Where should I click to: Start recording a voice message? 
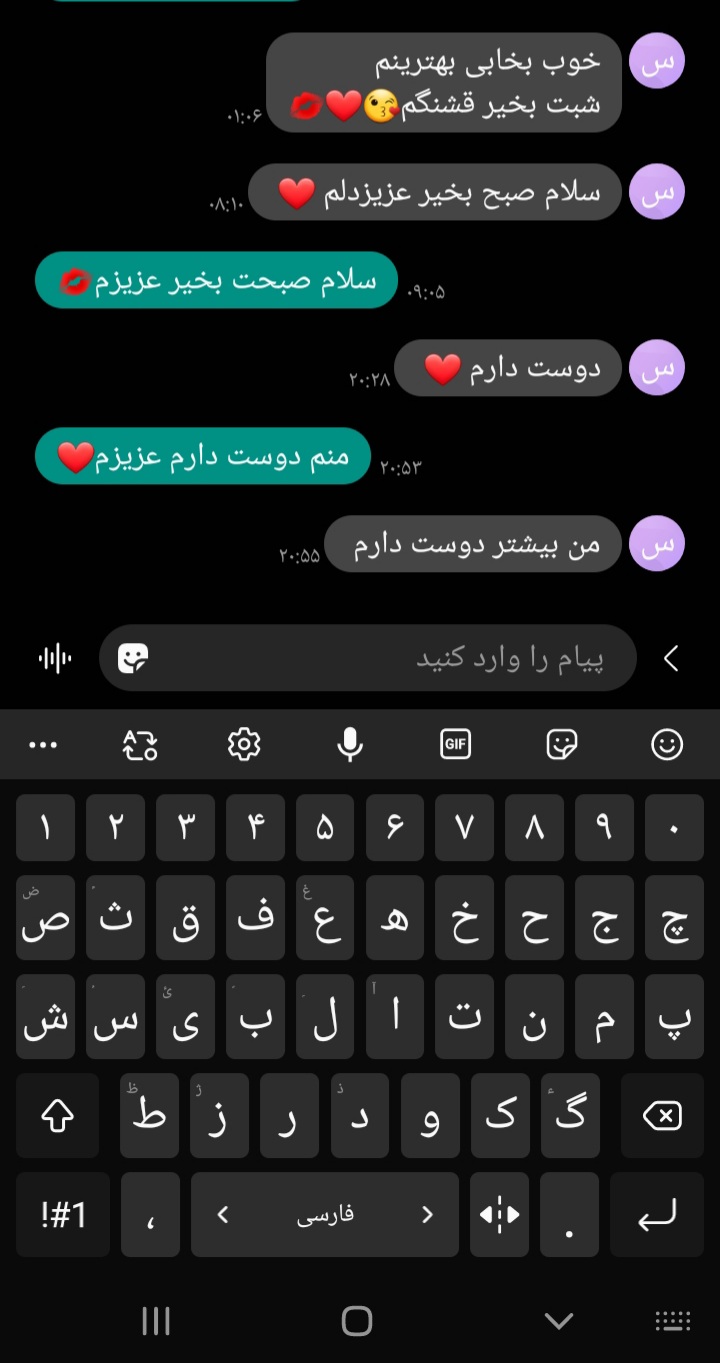tap(55, 658)
